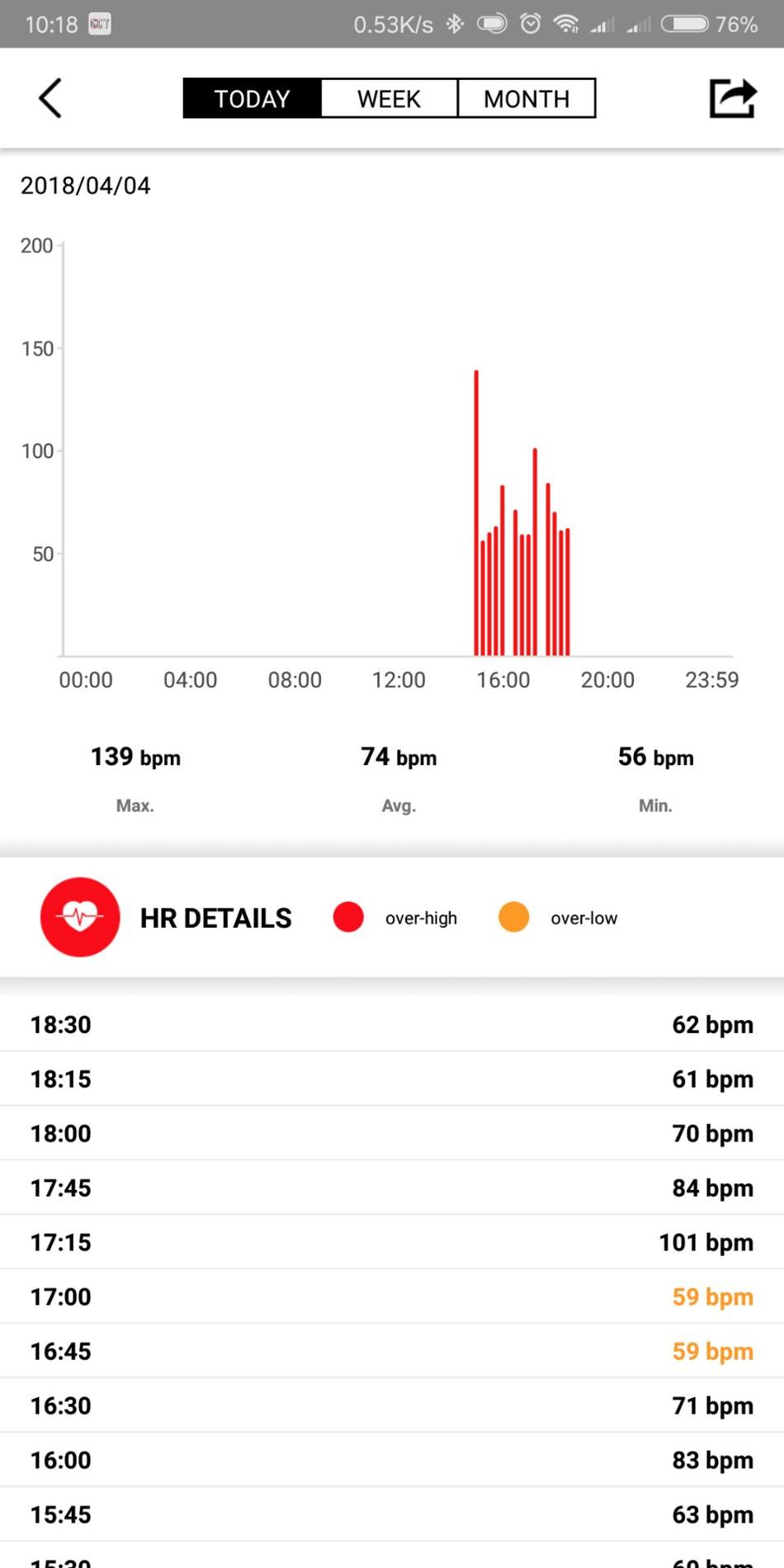Select the red over-high legend dot

347,916
